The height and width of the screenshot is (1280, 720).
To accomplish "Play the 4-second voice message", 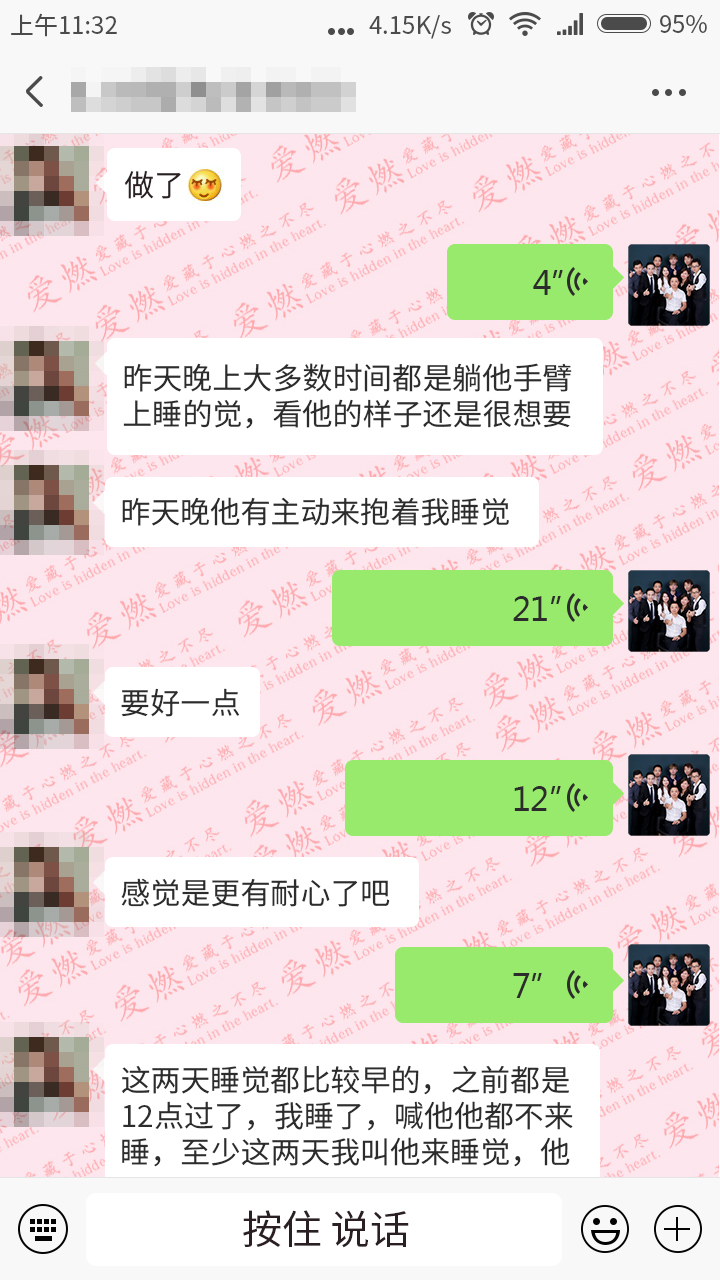I will click(x=530, y=282).
